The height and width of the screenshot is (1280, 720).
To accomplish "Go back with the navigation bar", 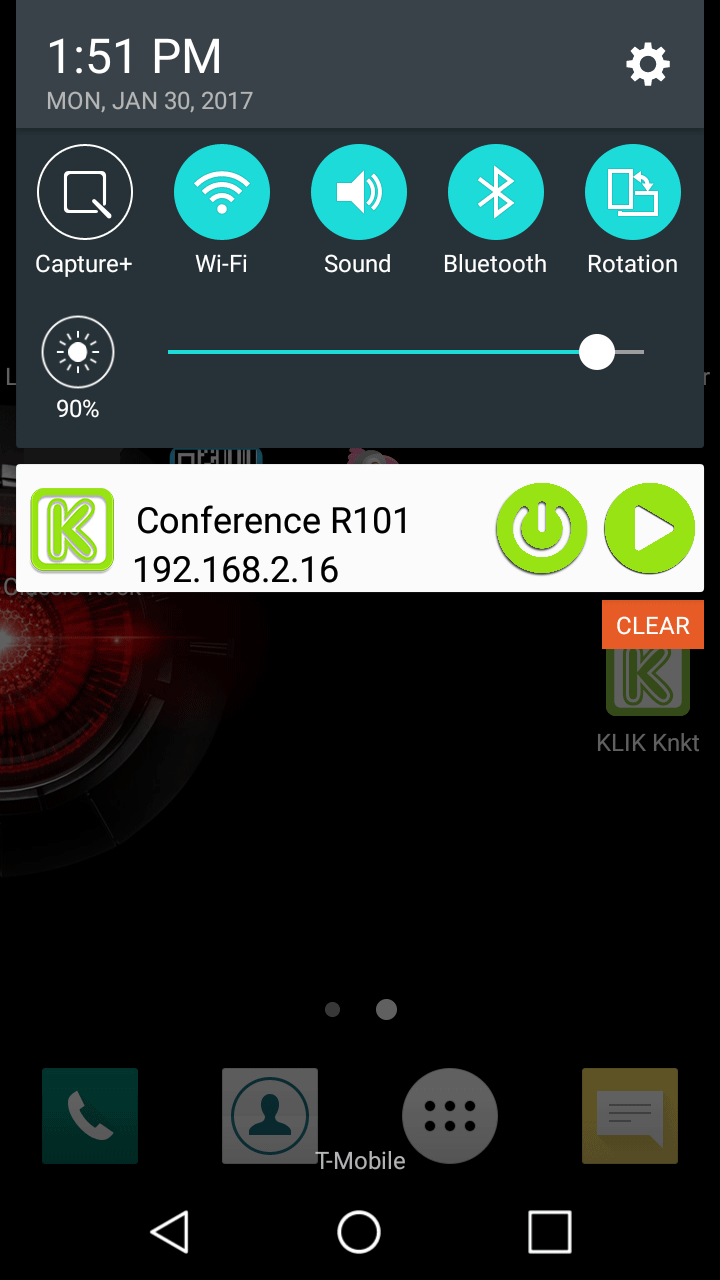I will coord(170,1232).
